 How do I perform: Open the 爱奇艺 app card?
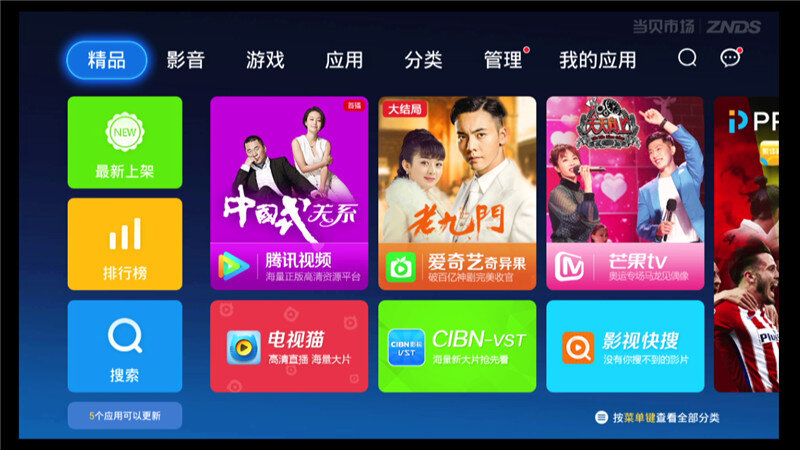click(x=457, y=193)
